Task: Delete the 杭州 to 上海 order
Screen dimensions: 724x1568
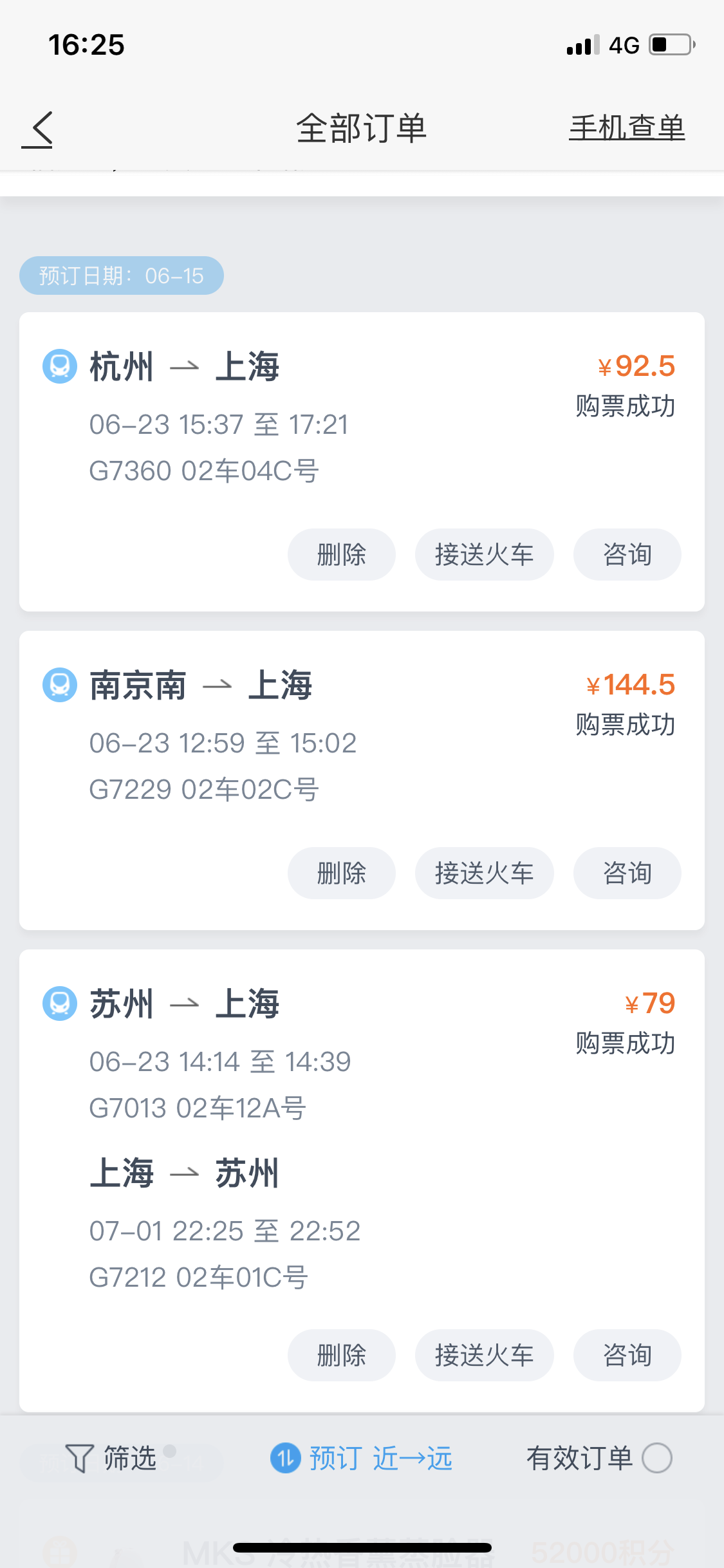Action: click(341, 554)
